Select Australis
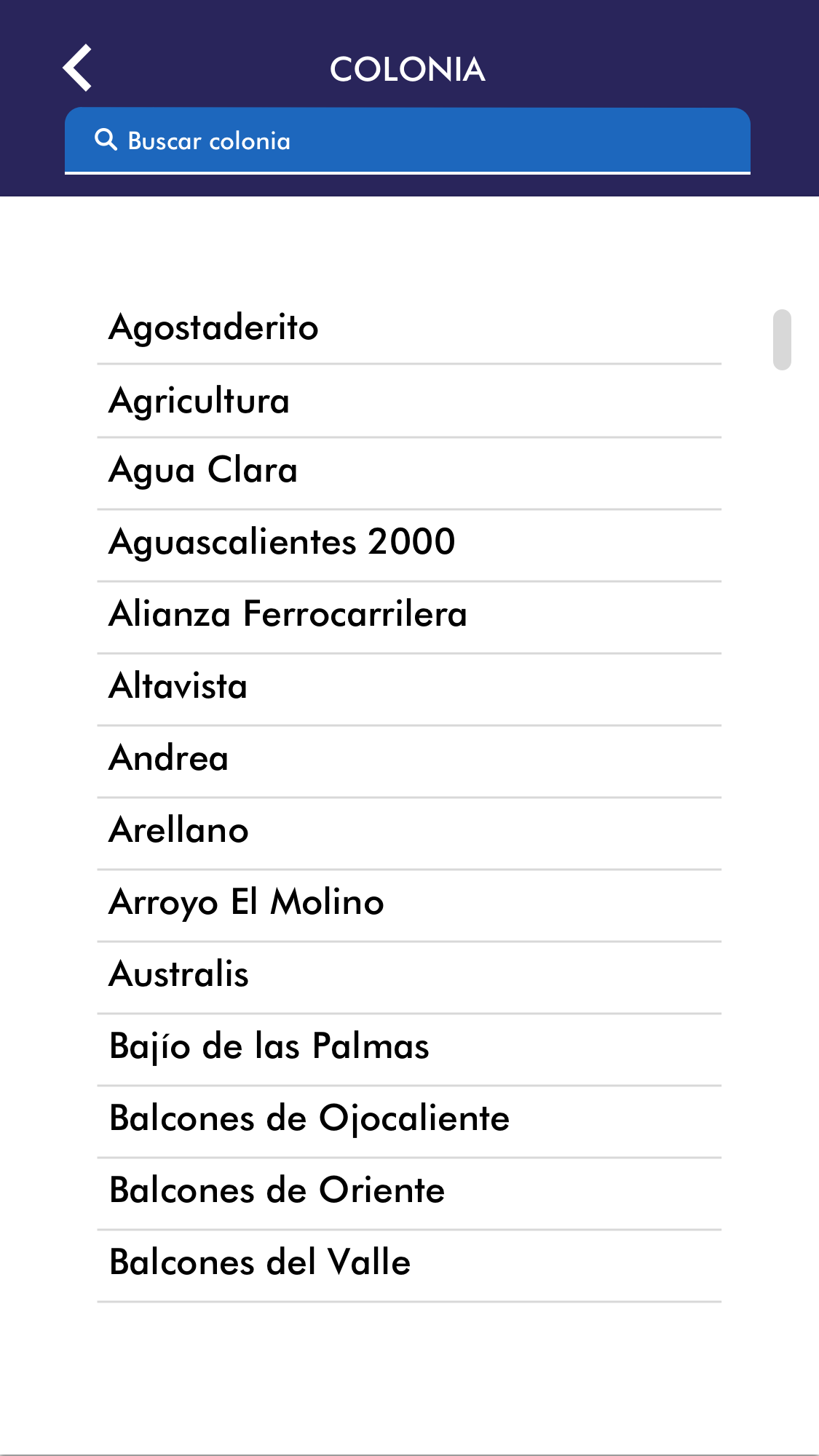This screenshot has height=1456, width=819. click(x=179, y=974)
